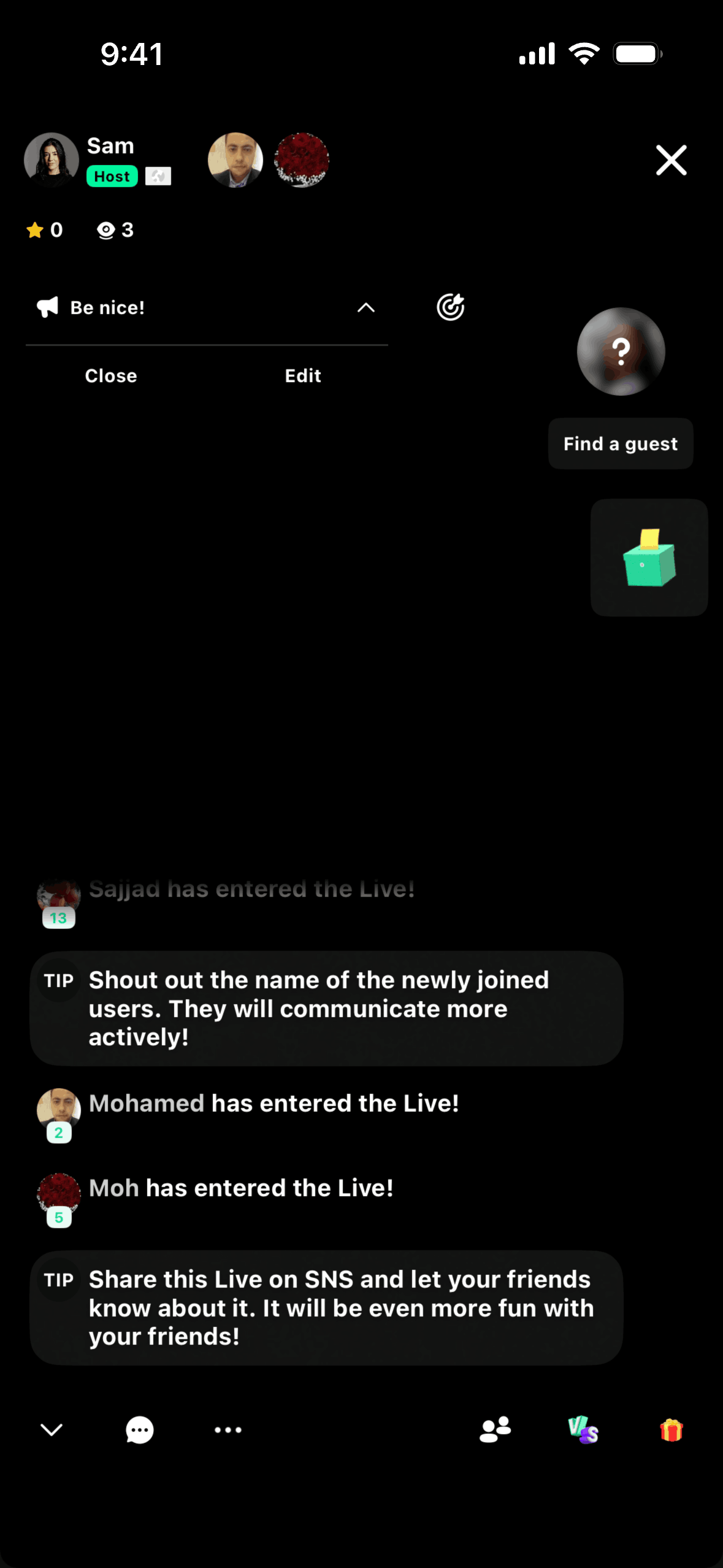Tap Close under the announcement
Image resolution: width=723 pixels, height=1568 pixels.
point(111,375)
